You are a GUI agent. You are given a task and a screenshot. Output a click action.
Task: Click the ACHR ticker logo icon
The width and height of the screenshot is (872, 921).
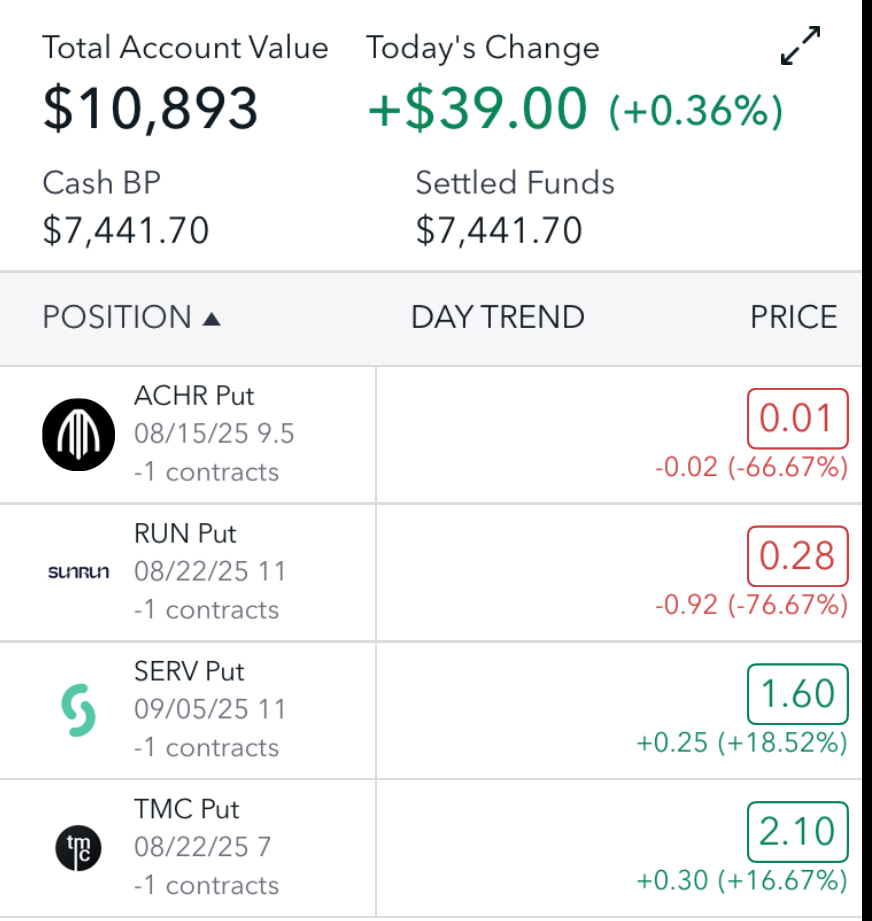pyautogui.click(x=78, y=433)
